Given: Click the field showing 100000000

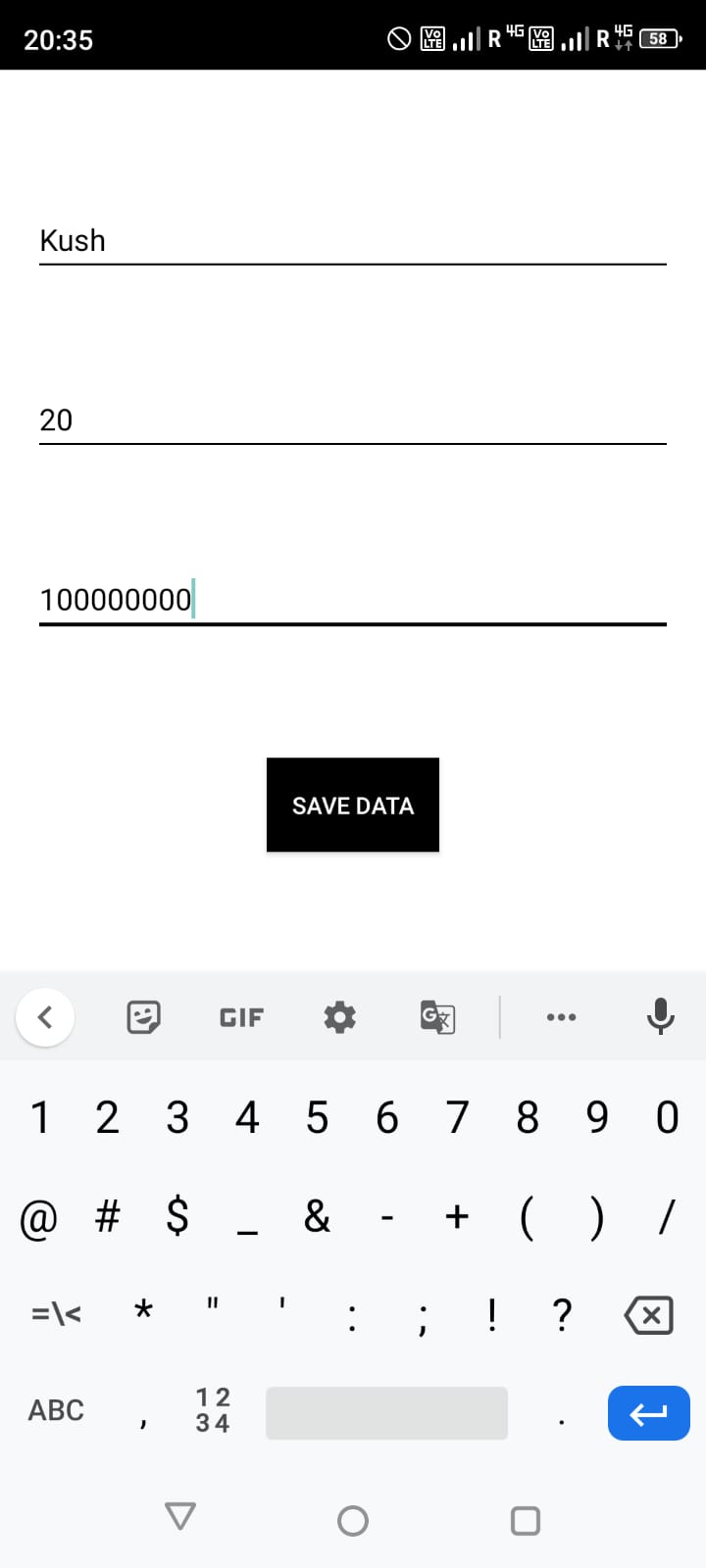Looking at the screenshot, I should pos(353,599).
